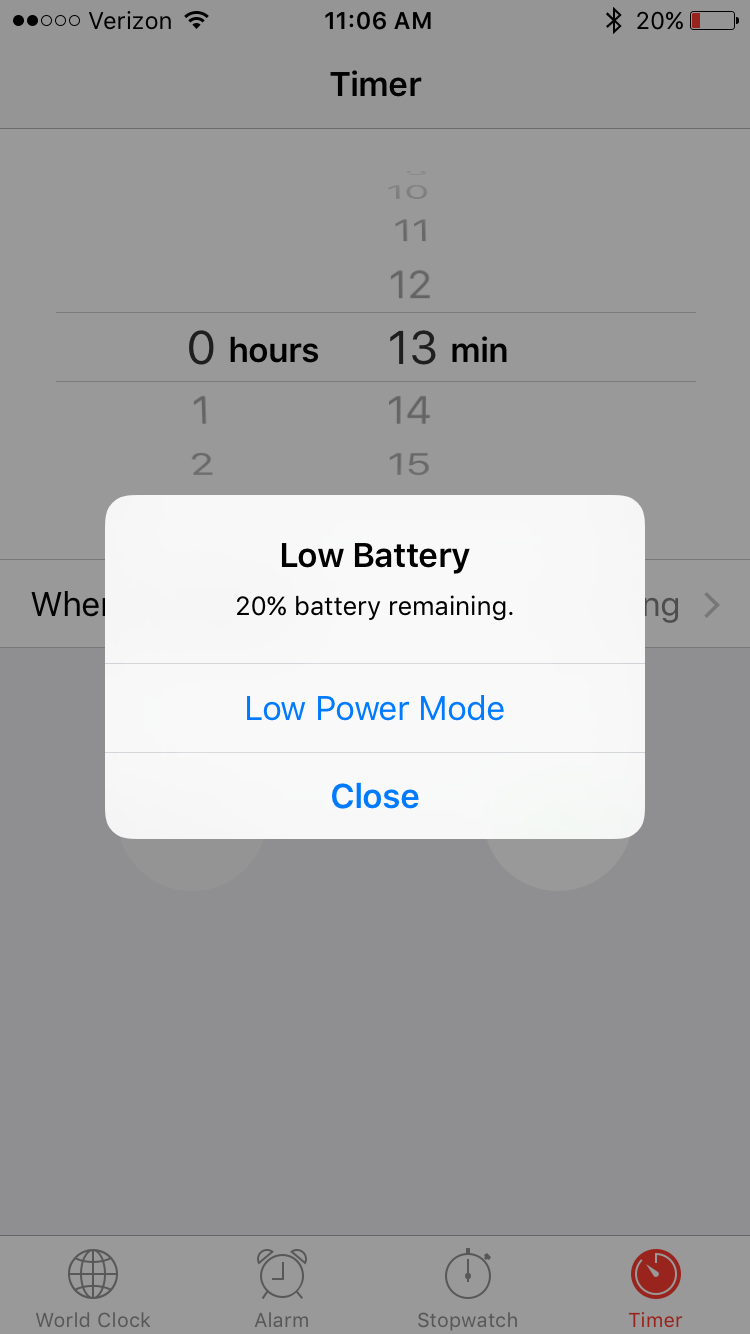The image size is (750, 1334).
Task: Open the Stopwatch tab
Action: tap(468, 1287)
